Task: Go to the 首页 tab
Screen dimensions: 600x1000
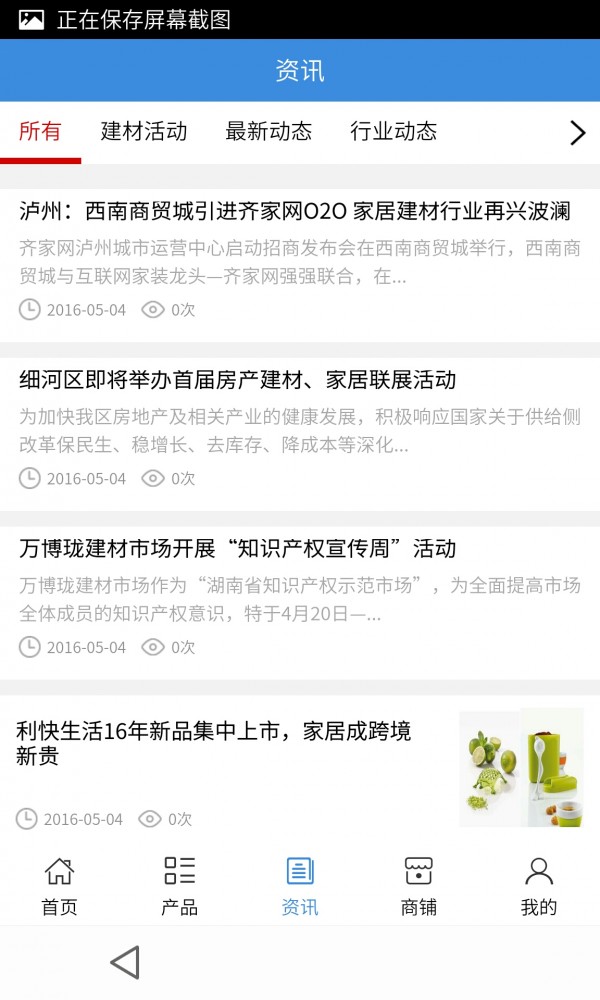Action: 59,886
